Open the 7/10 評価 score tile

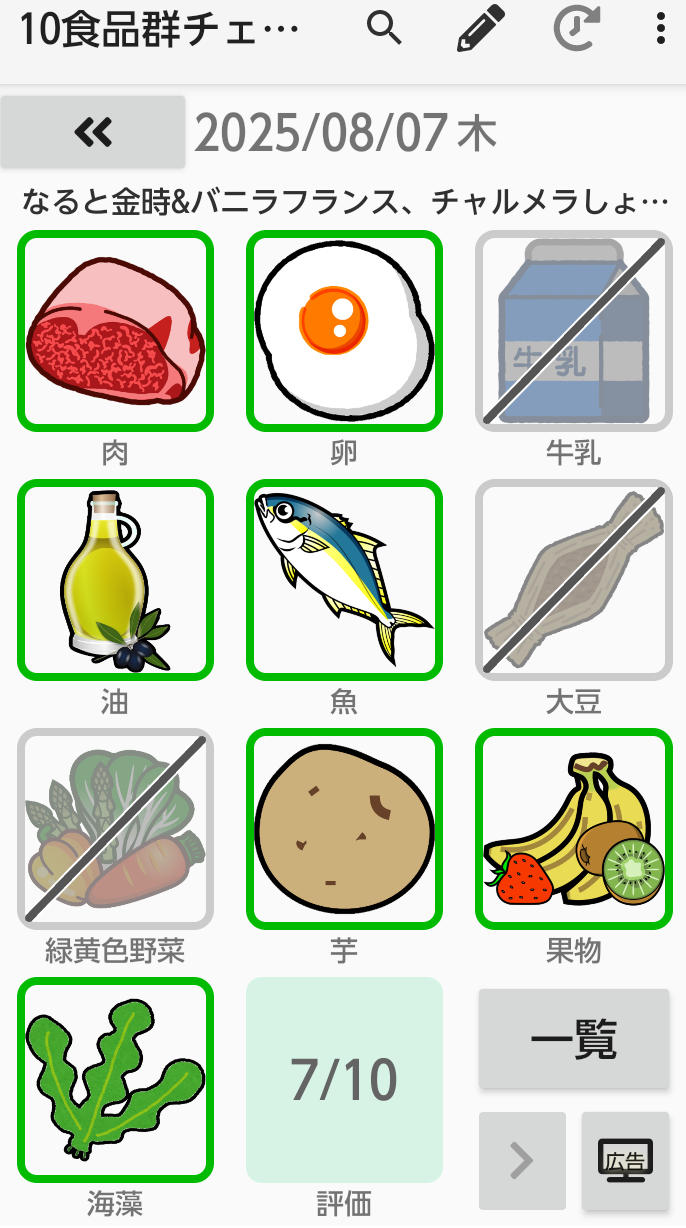click(344, 1080)
